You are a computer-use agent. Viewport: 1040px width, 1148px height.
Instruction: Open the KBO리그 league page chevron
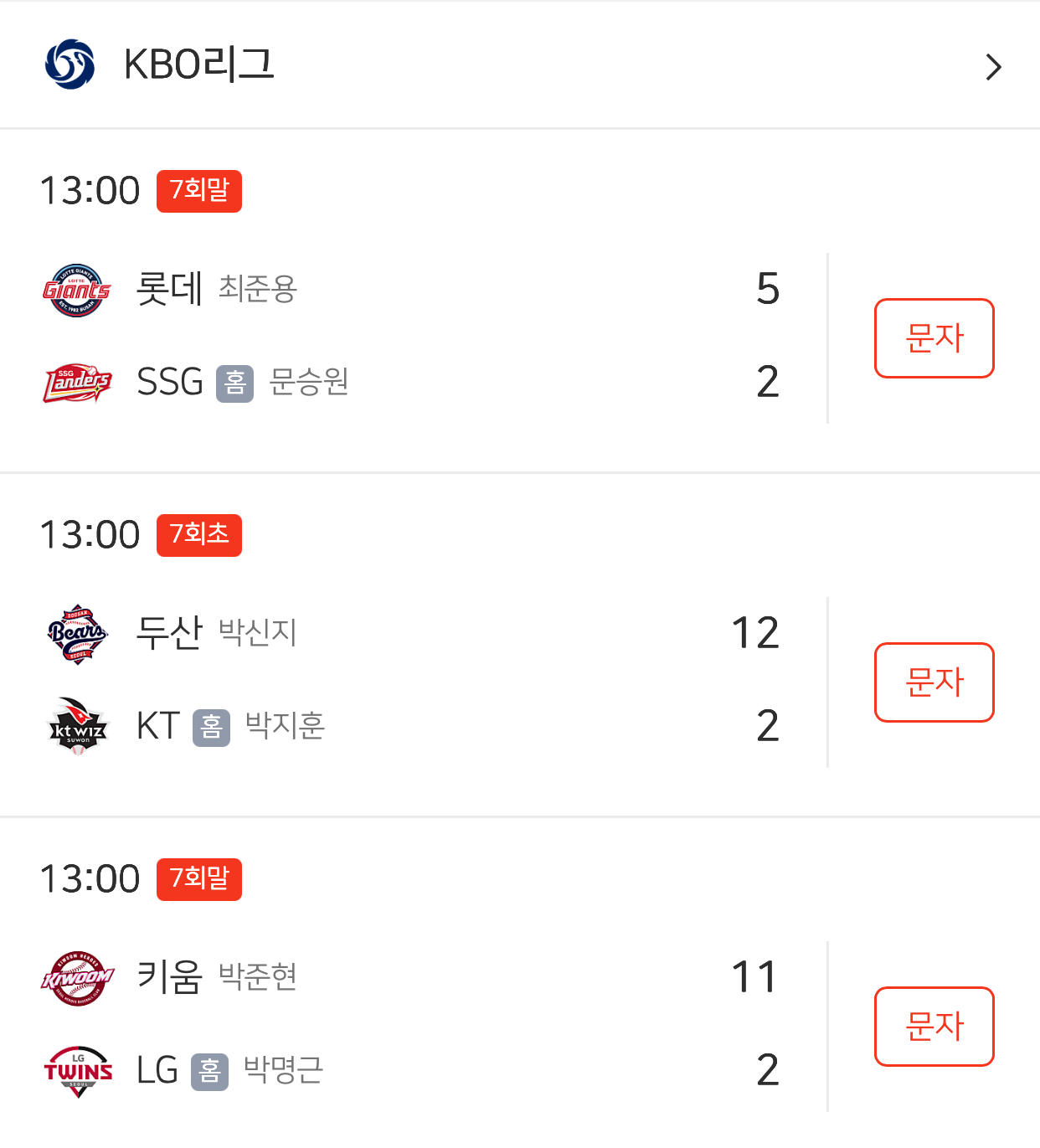tap(993, 67)
